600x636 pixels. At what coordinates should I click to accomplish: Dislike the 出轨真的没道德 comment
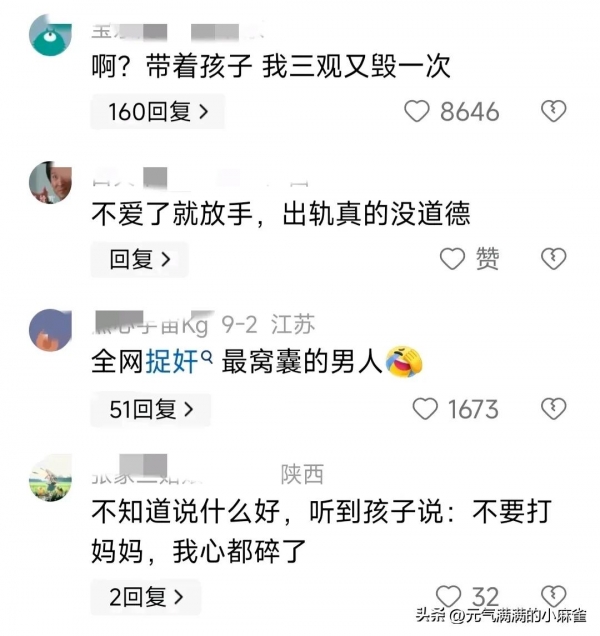(x=553, y=260)
